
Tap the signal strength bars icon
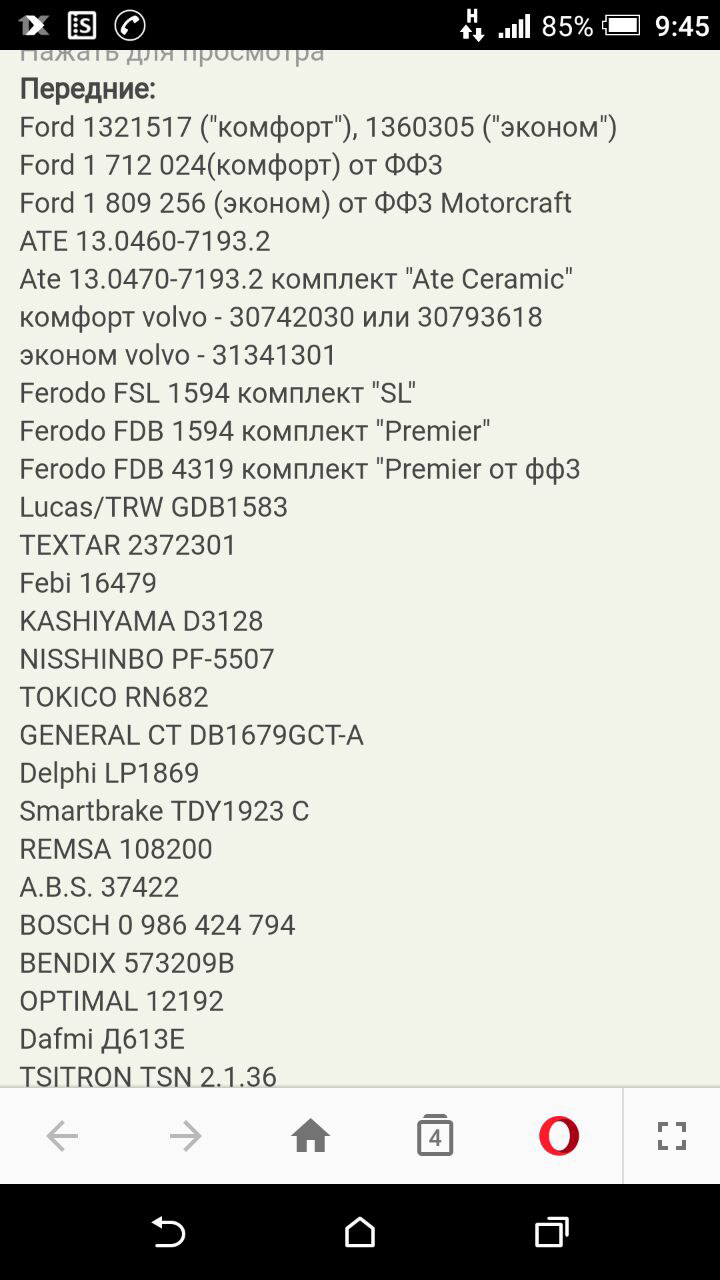point(512,25)
